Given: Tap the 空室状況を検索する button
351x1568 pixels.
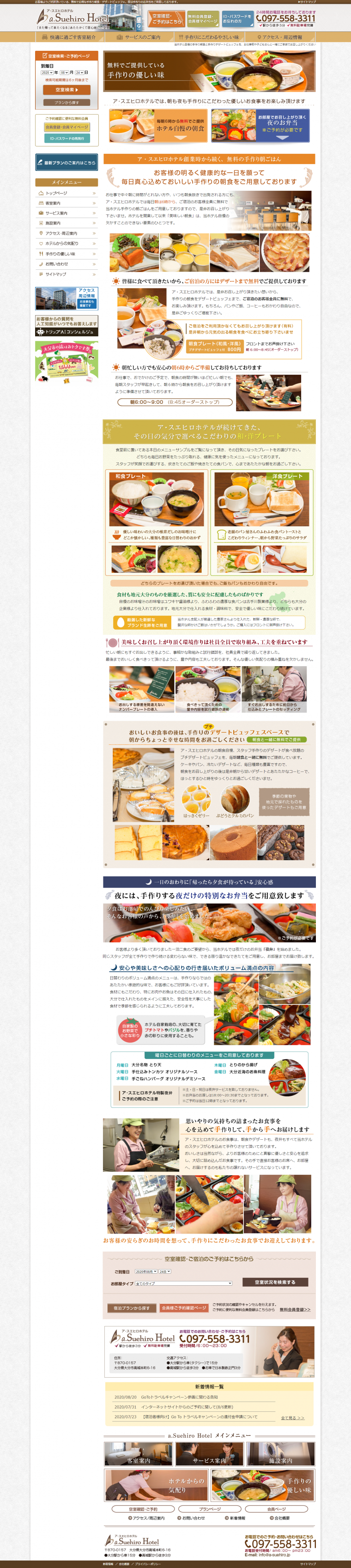Looking at the screenshot, I should tap(275, 1282).
